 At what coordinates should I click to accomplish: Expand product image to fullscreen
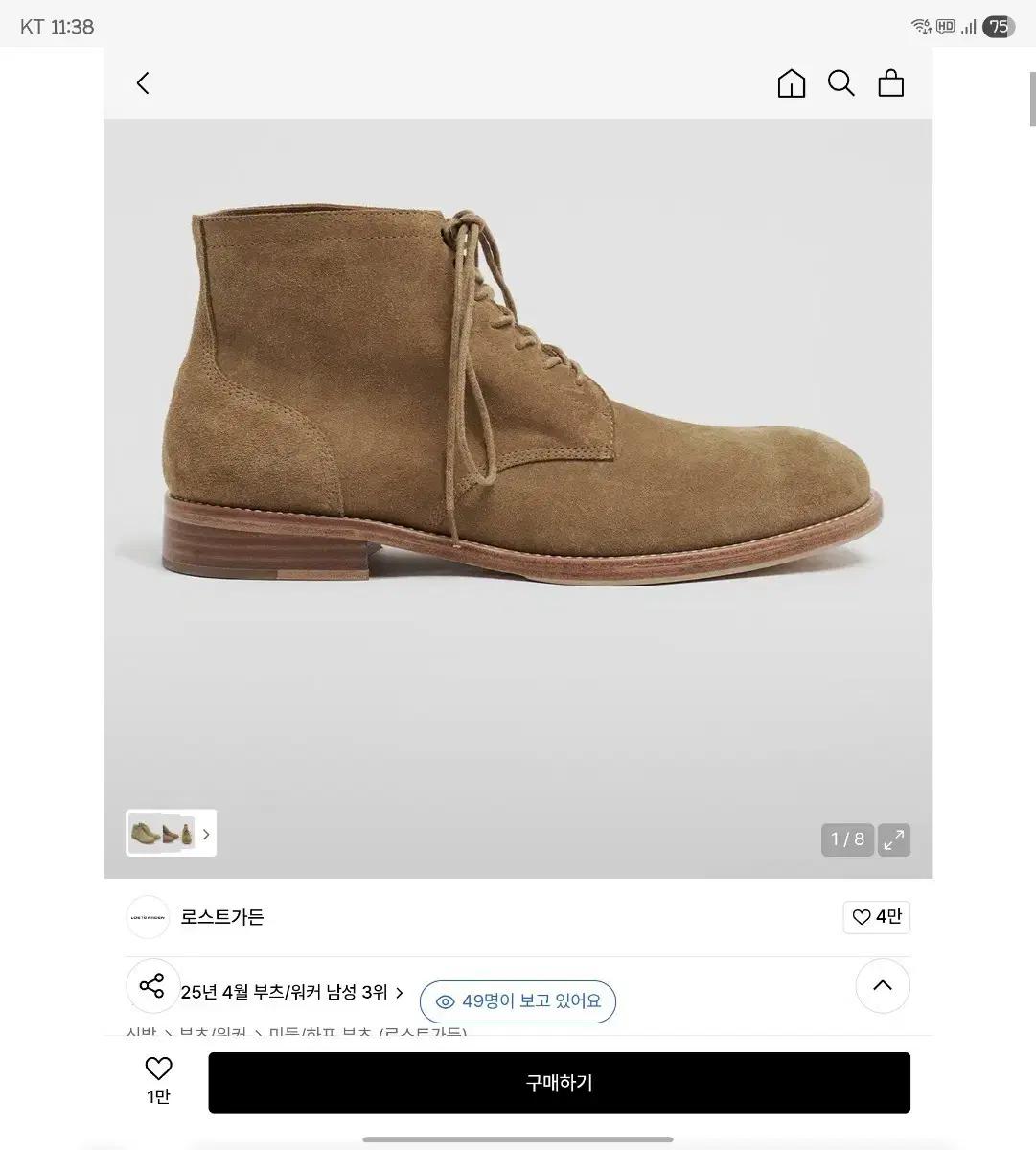click(893, 839)
